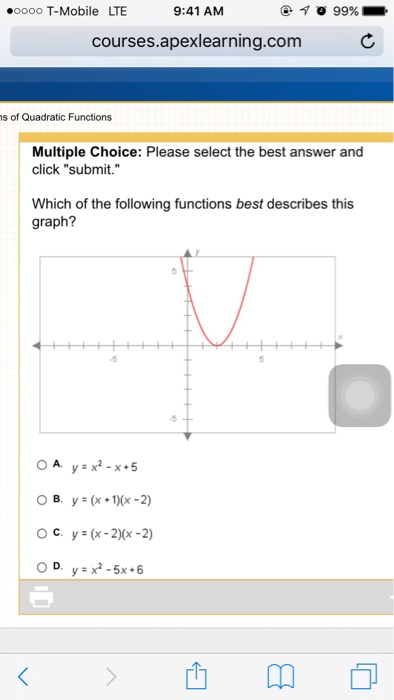Show open Safari tabs
Viewport: 394px width, 700px height.
[x=364, y=676]
